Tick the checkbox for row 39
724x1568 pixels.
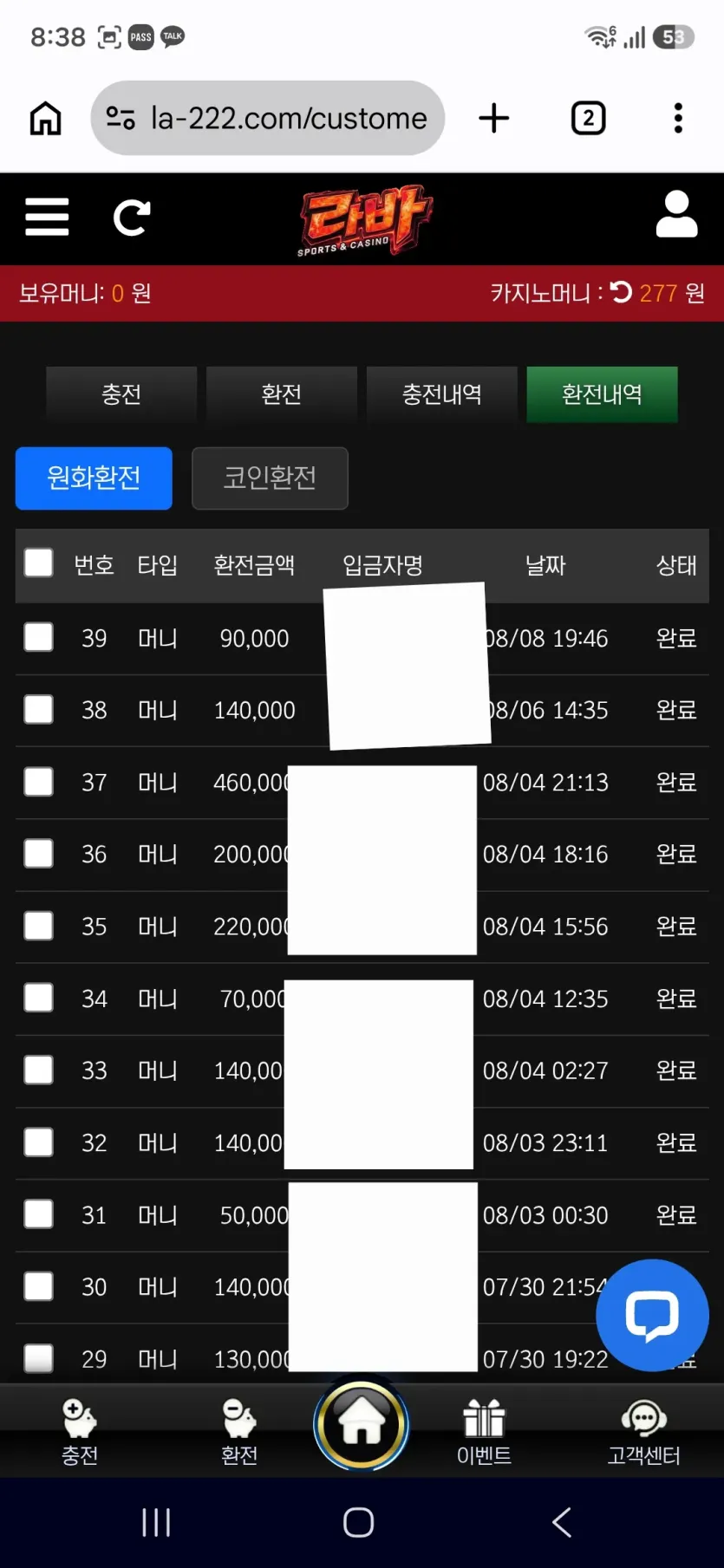[39, 637]
